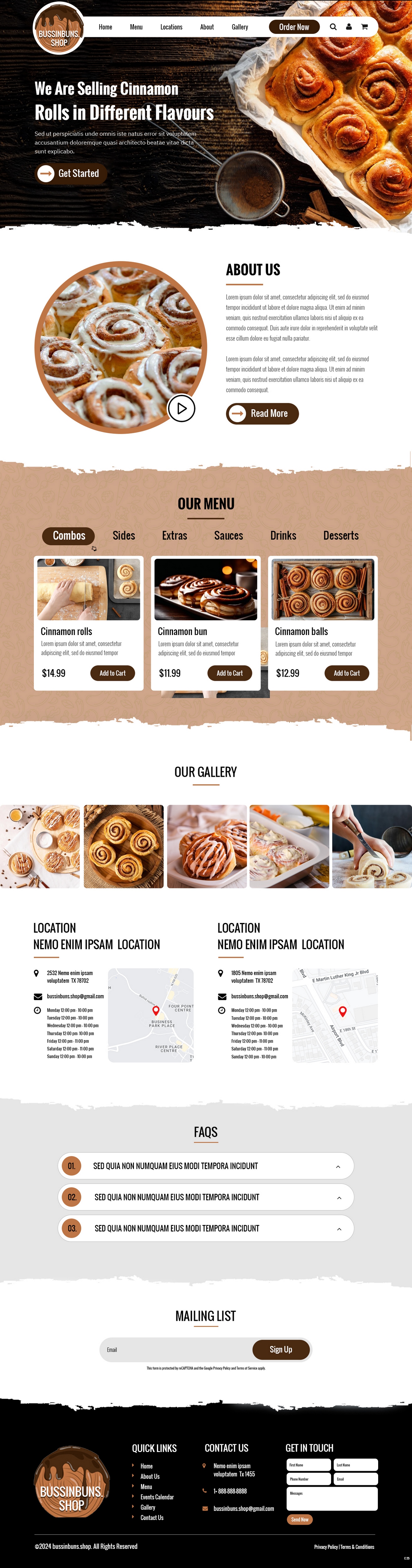Tap Send Now in Get In Touch

click(299, 1519)
